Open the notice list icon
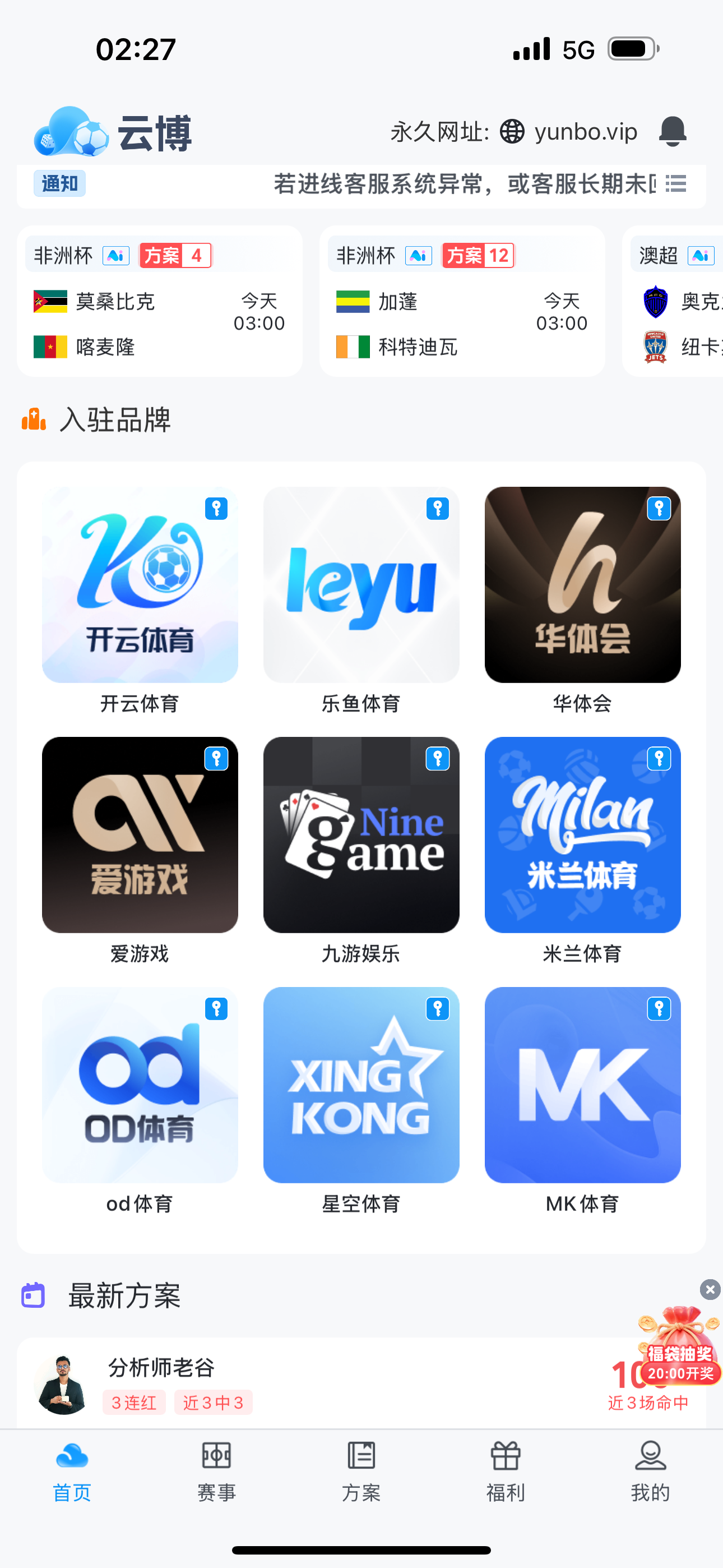 click(x=675, y=184)
